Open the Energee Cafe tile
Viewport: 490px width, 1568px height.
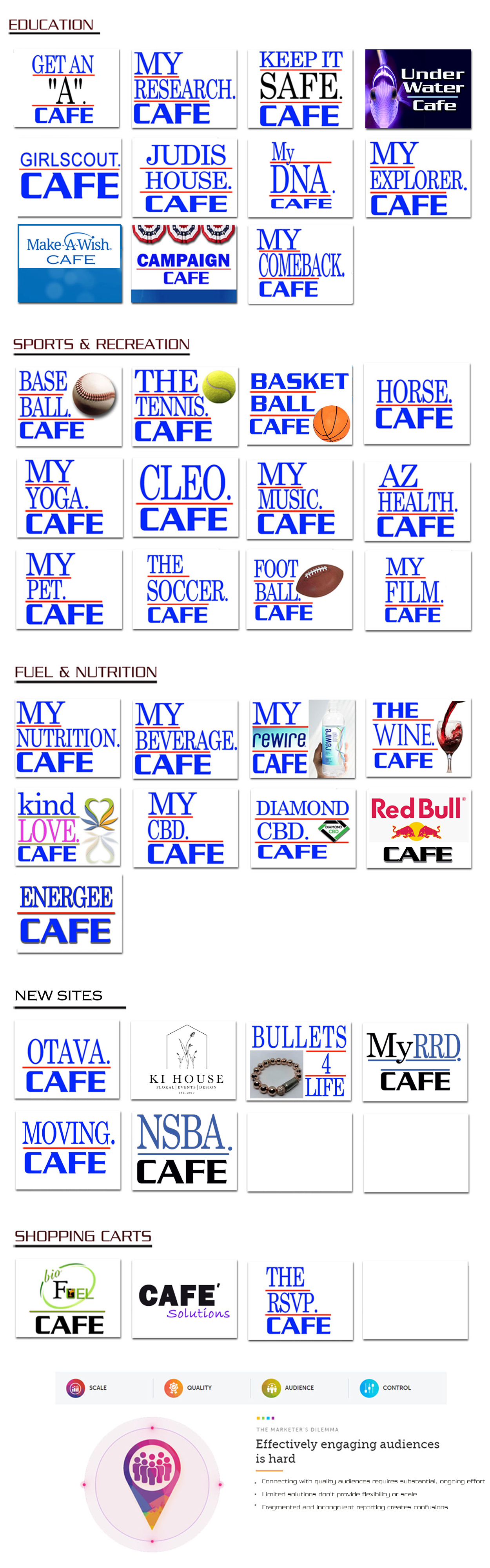[x=69, y=913]
